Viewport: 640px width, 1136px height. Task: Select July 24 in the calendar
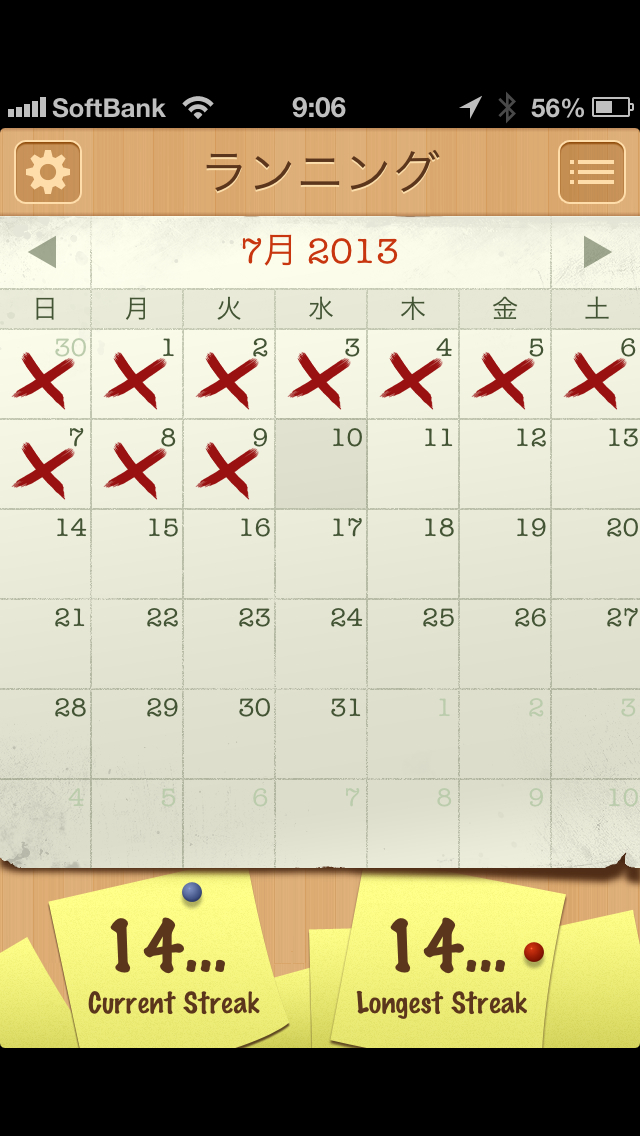pyautogui.click(x=321, y=645)
